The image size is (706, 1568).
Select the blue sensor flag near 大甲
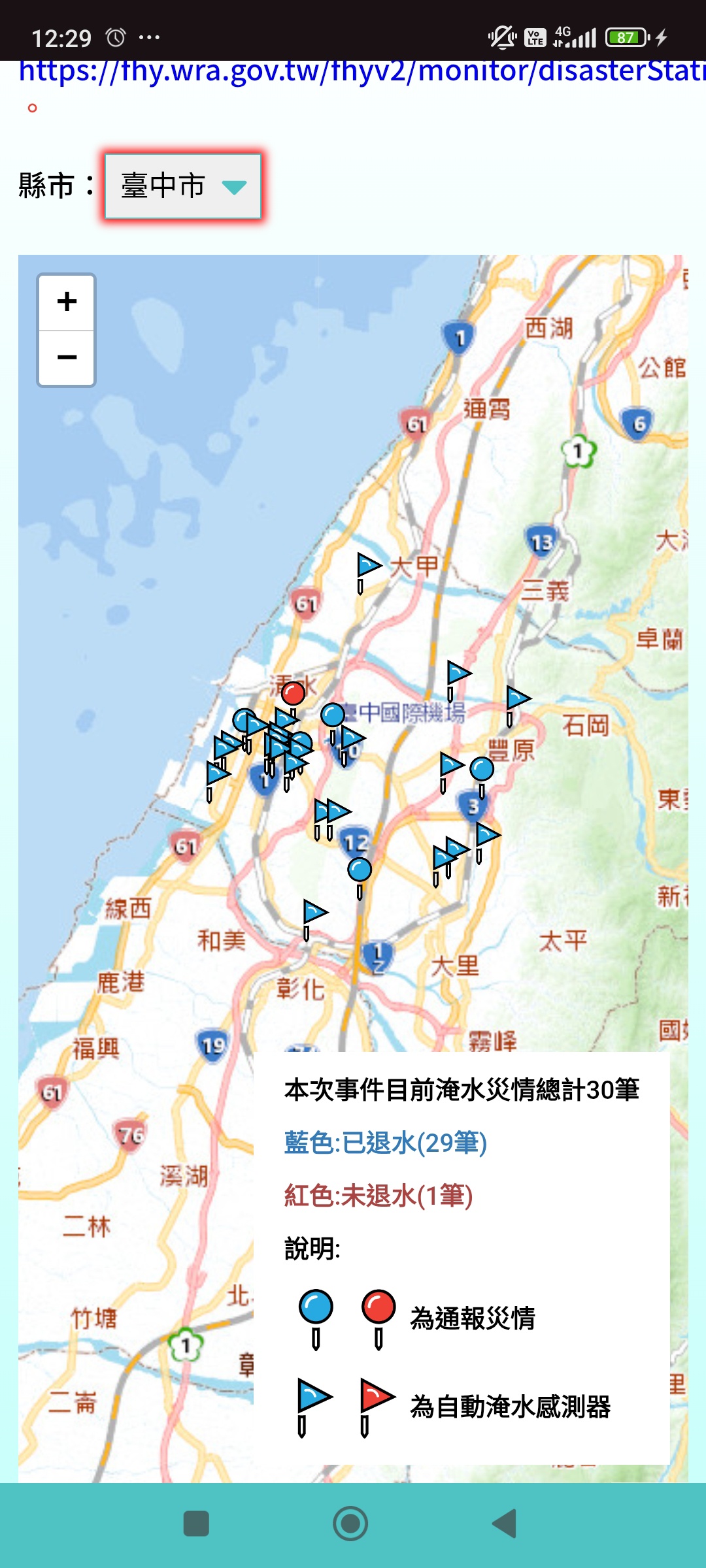click(x=368, y=566)
